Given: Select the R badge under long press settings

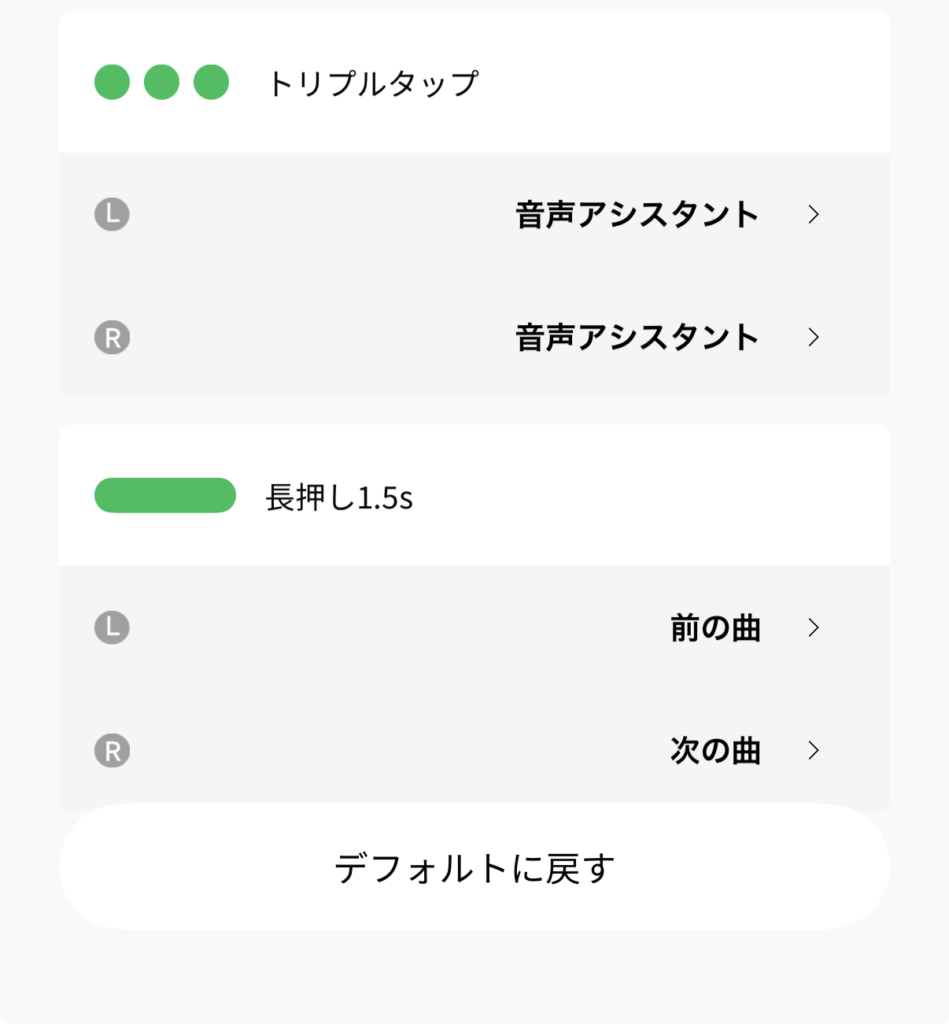Looking at the screenshot, I should [x=112, y=751].
